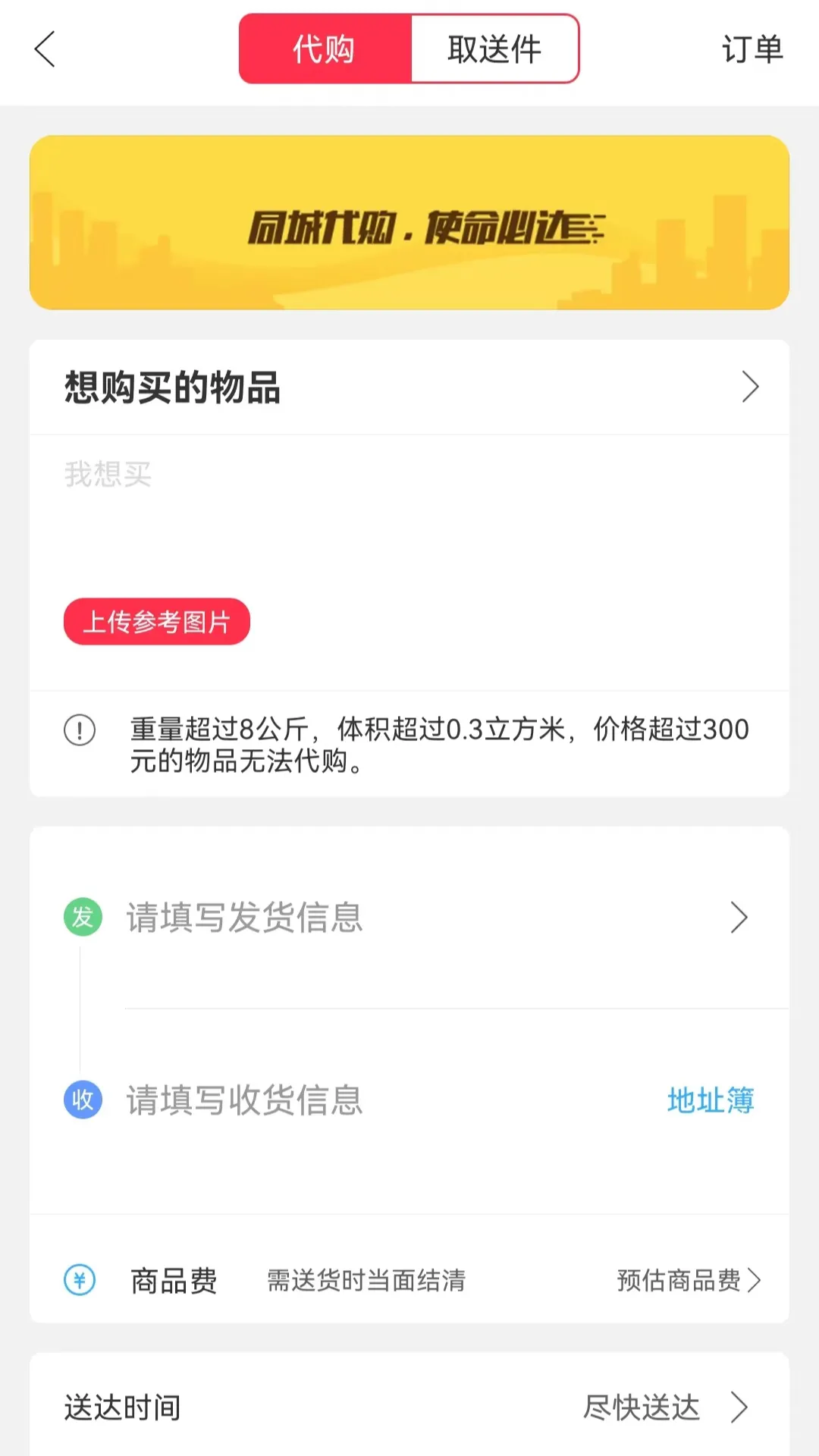Open the 订单 orders page
The height and width of the screenshot is (1456, 819).
click(752, 49)
